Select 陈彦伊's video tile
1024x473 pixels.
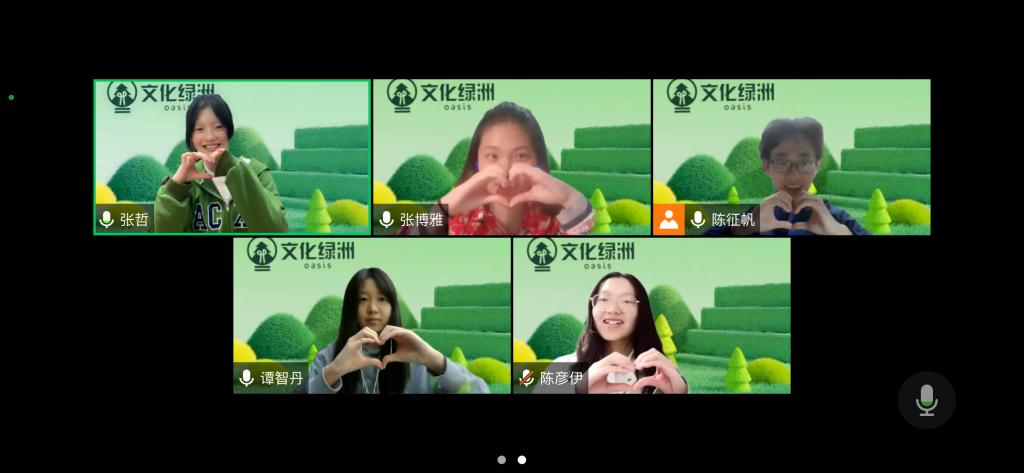tap(651, 315)
